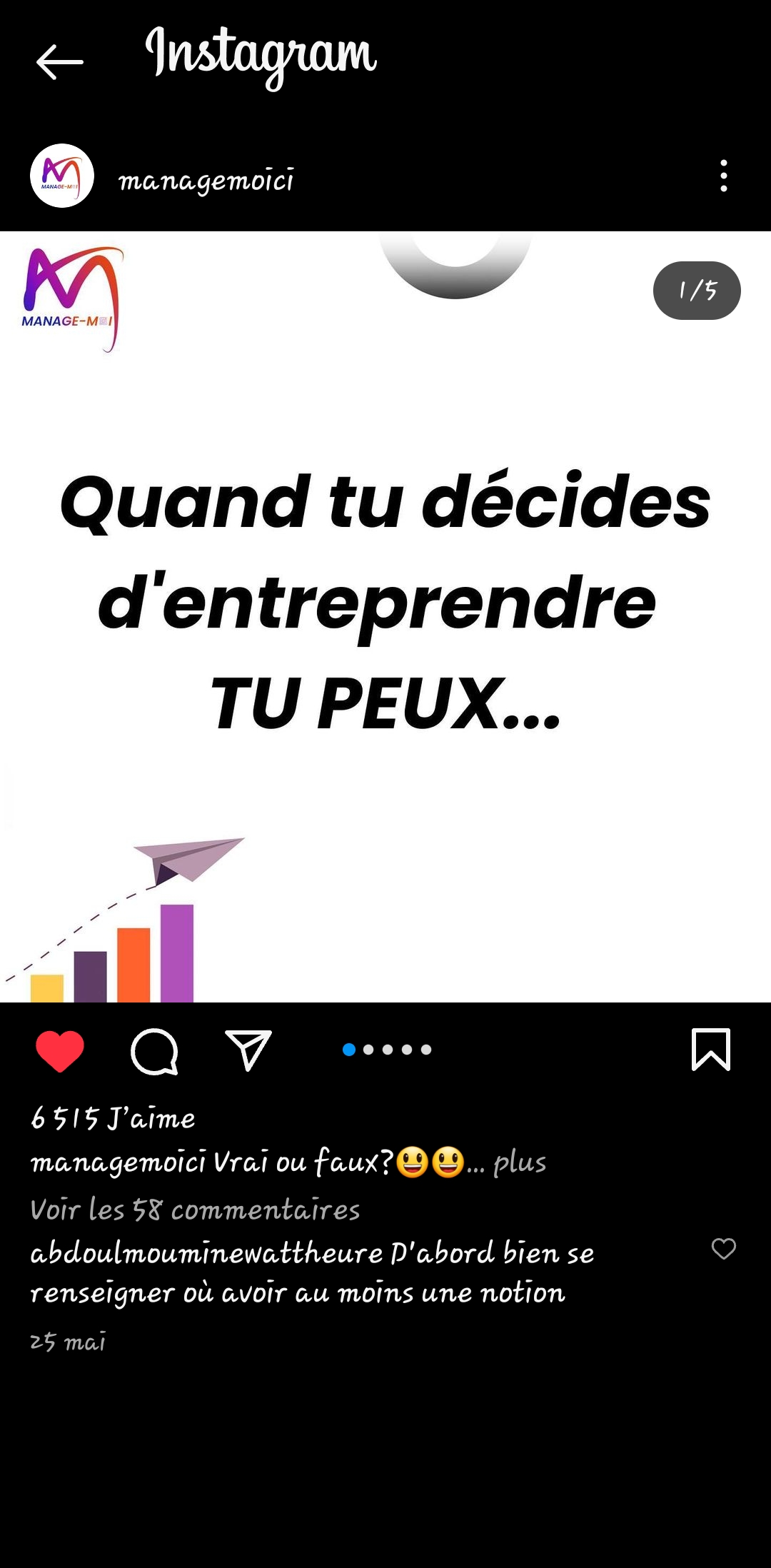Screen dimensions: 771x1568
Task: Open the comment bubble icon
Action: tap(154, 1051)
